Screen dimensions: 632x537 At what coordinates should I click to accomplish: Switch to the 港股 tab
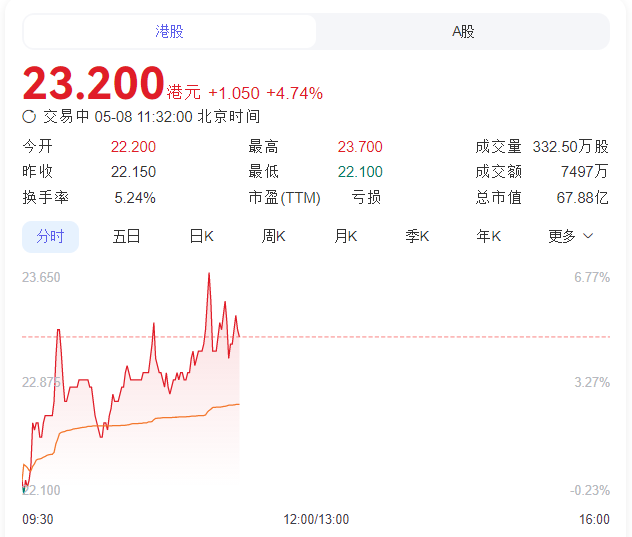point(170,31)
